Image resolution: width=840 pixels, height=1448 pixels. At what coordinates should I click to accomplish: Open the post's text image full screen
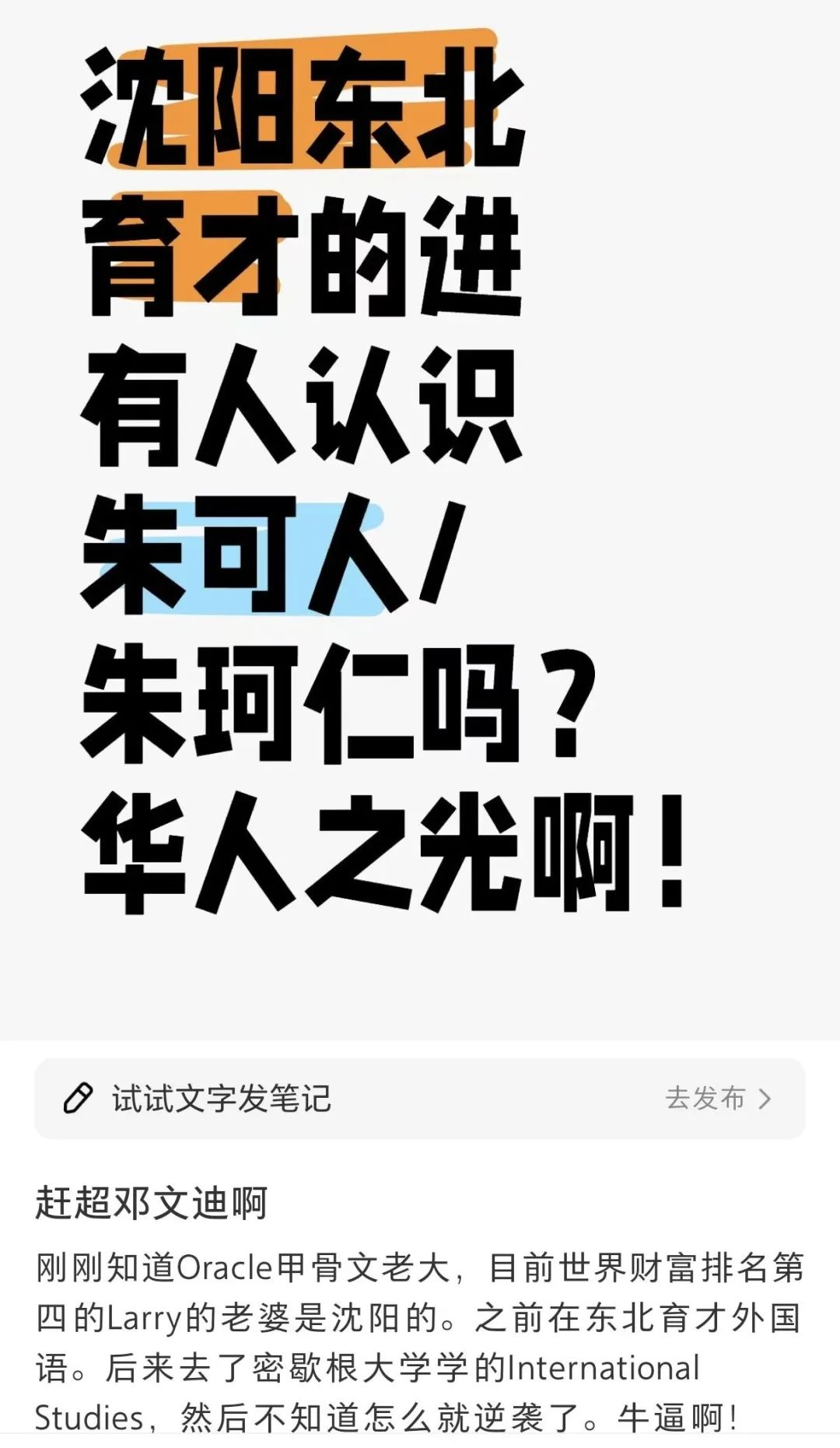(420, 520)
